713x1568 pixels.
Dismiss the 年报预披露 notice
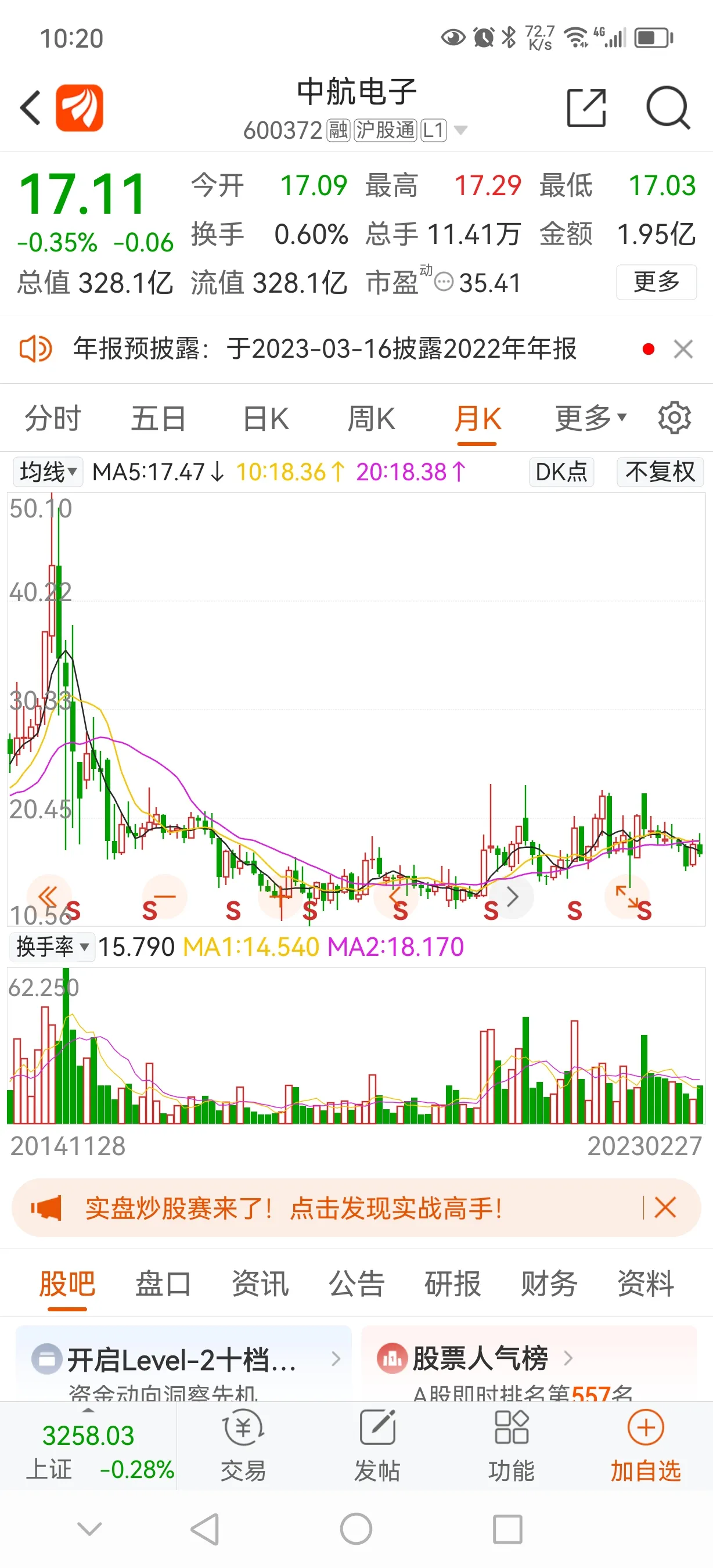pyautogui.click(x=683, y=350)
